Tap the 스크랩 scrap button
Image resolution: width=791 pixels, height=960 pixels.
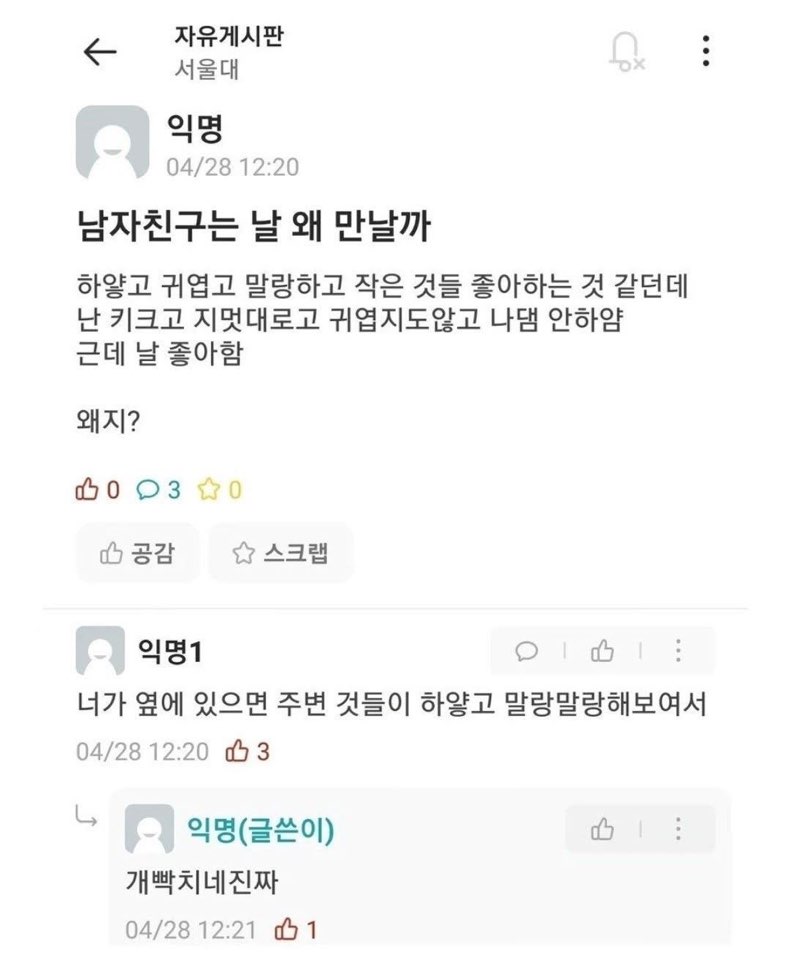[280, 553]
